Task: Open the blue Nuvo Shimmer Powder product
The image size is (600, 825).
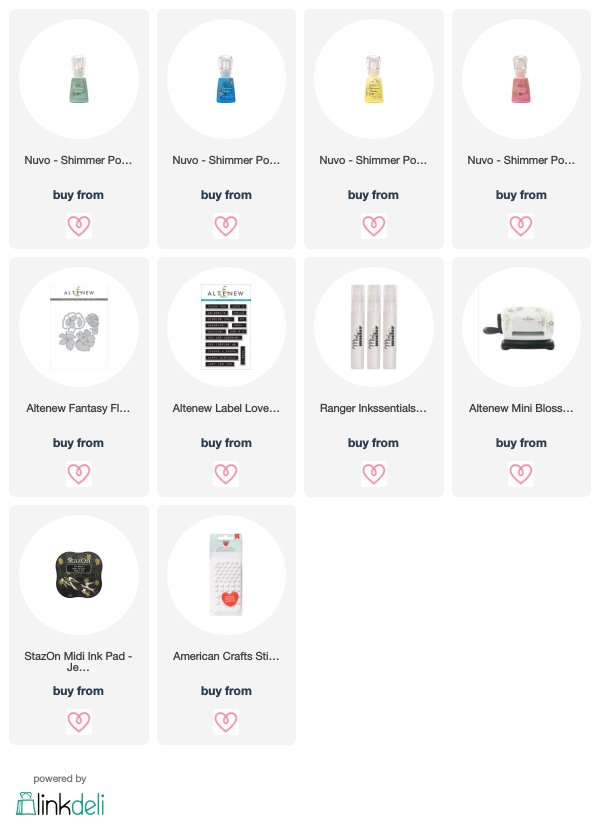Action: [226, 79]
